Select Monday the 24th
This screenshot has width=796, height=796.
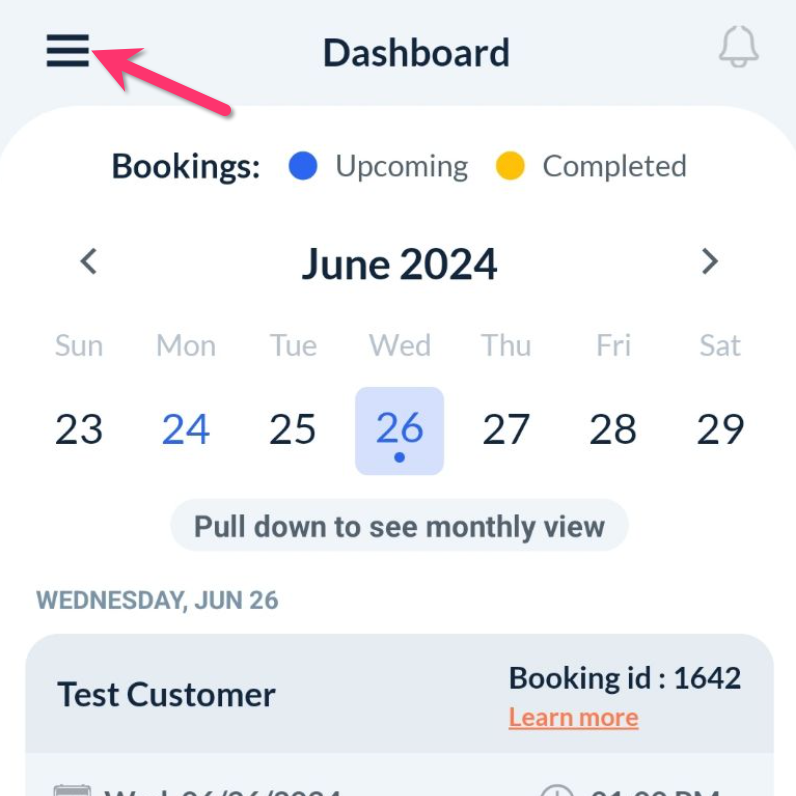(x=186, y=430)
